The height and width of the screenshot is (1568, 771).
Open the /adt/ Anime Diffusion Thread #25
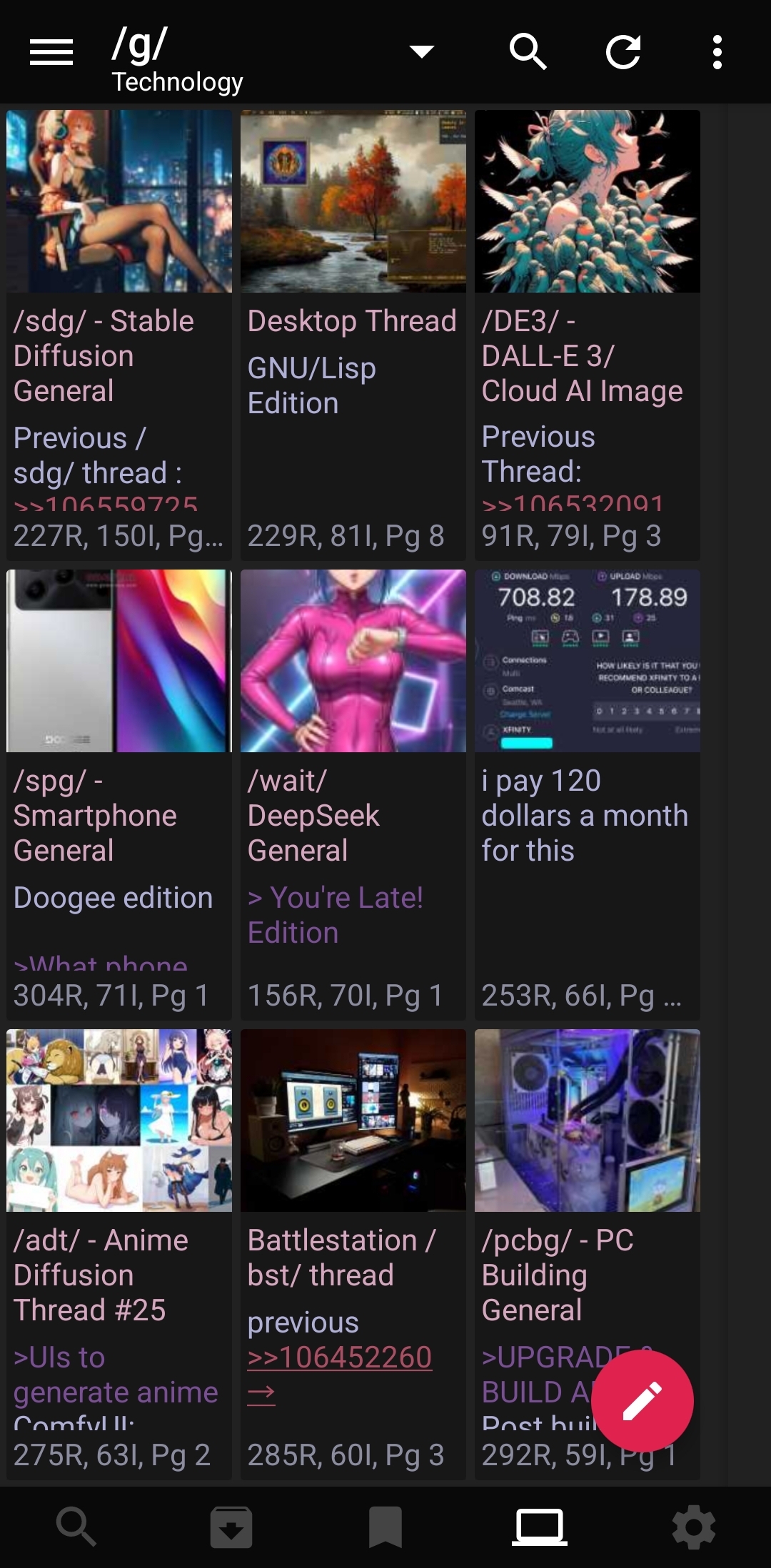[119, 1254]
